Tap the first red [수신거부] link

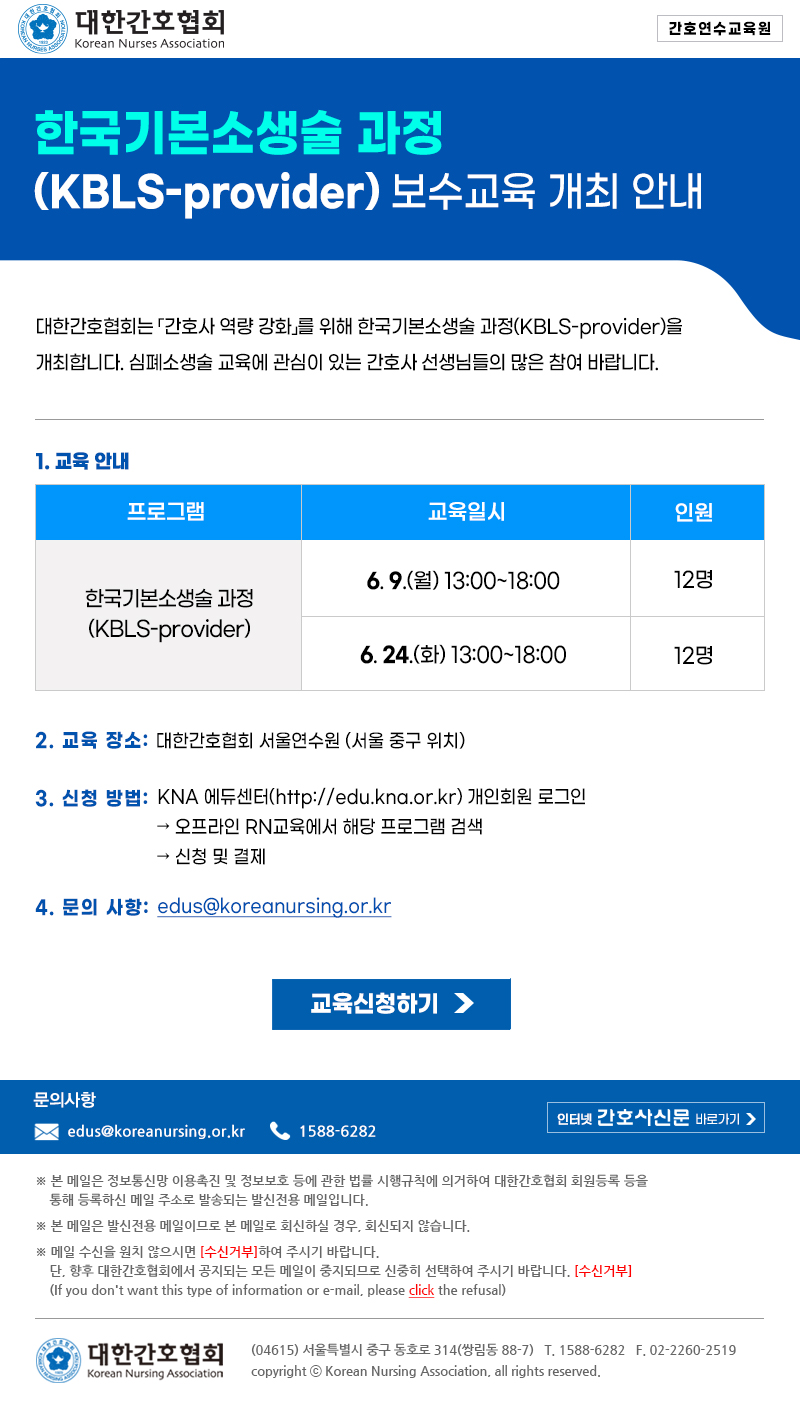pos(229,1252)
